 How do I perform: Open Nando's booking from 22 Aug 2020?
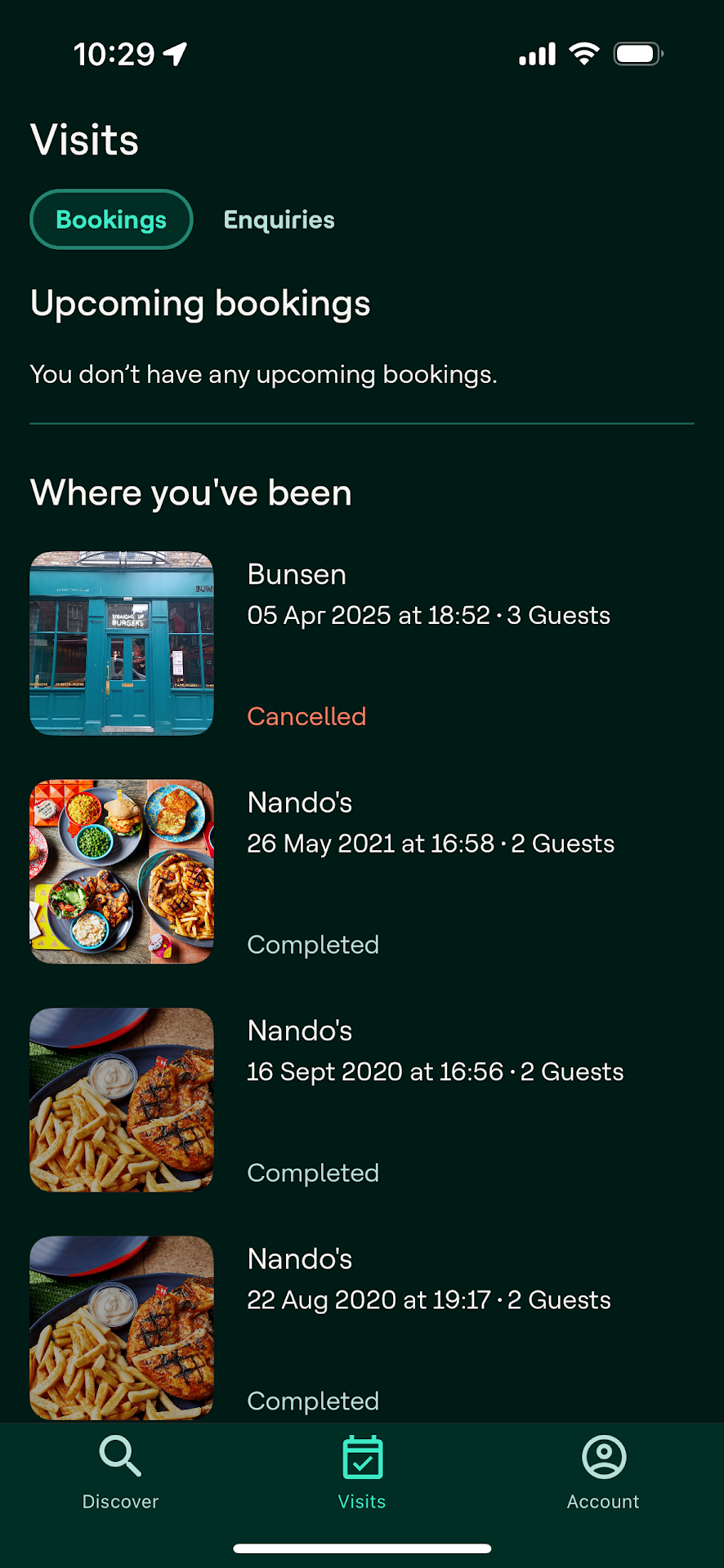pyautogui.click(x=361, y=1327)
